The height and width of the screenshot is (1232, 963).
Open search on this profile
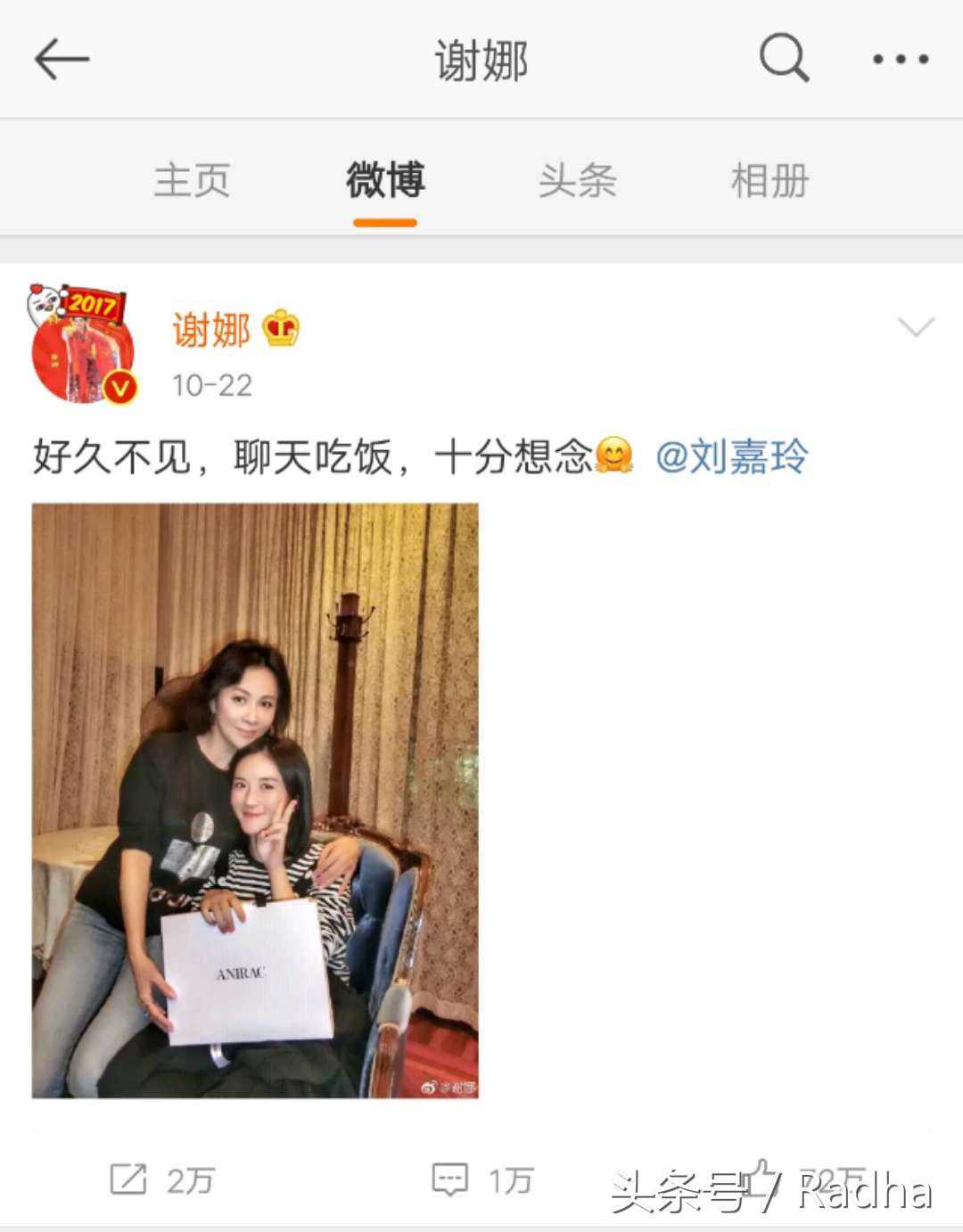pyautogui.click(x=784, y=59)
